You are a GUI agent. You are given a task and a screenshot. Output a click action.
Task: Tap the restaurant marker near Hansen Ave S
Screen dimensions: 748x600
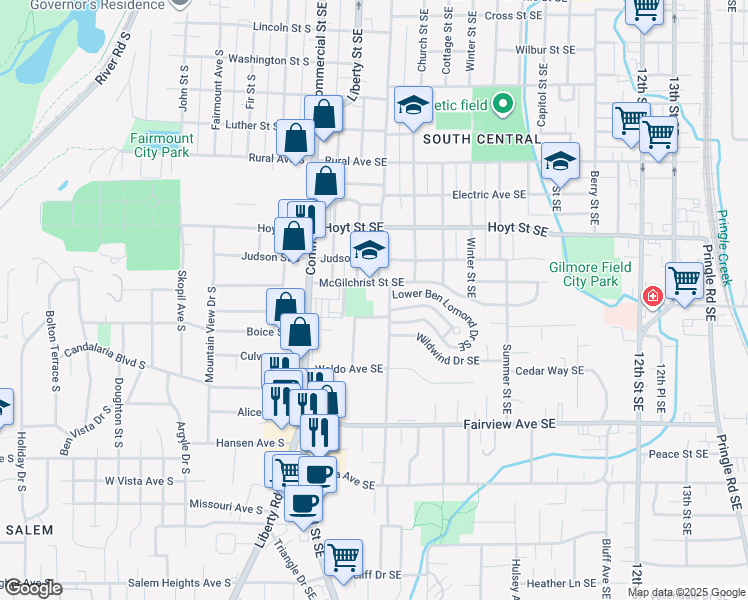(319, 436)
